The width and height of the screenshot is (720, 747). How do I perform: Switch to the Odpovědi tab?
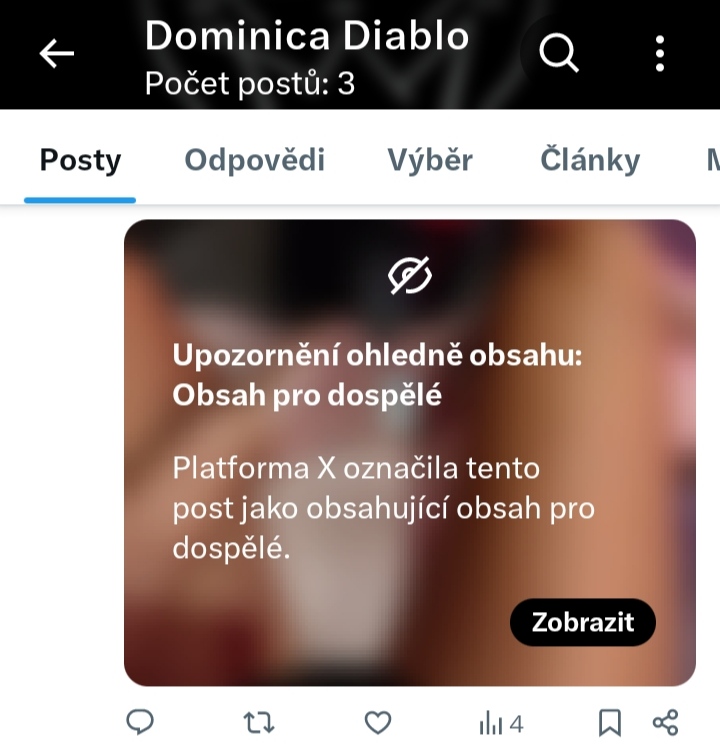click(x=254, y=160)
